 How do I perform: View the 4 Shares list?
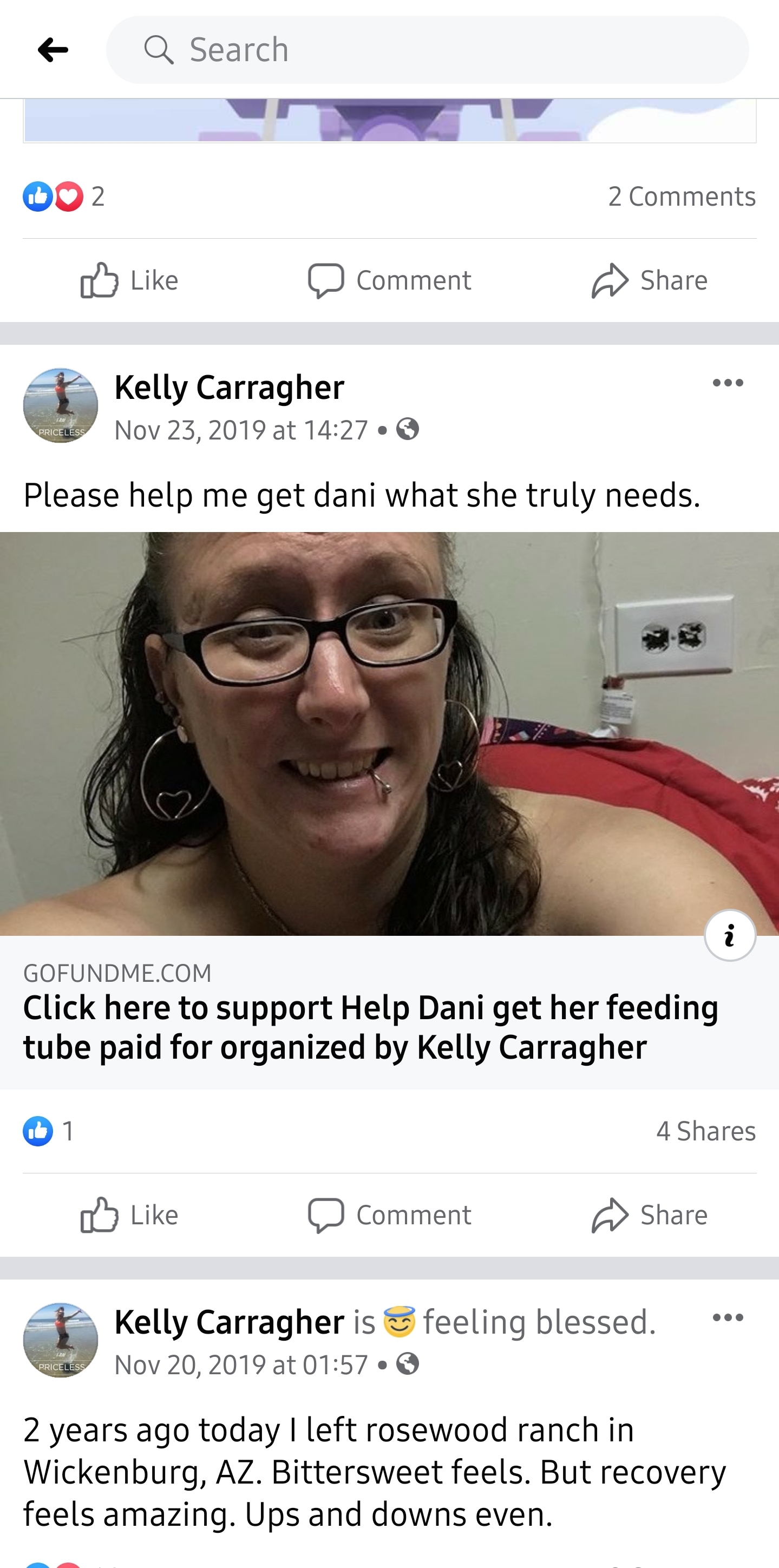point(706,1131)
